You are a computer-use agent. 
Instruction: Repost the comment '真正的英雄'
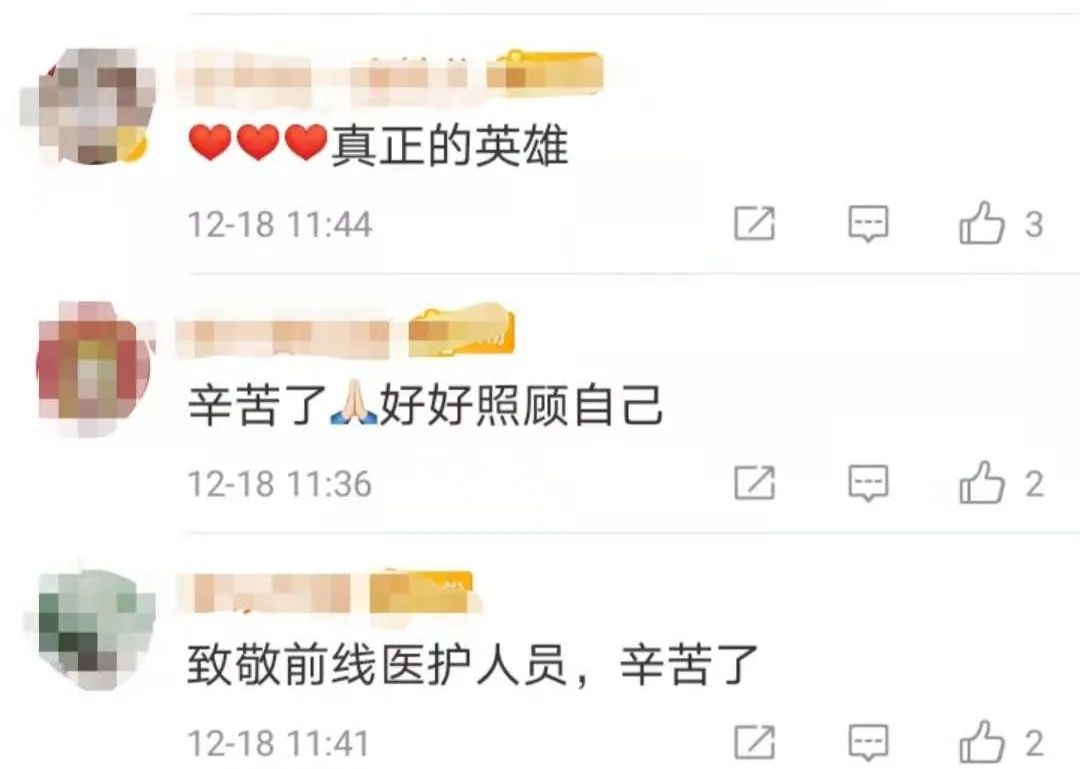click(755, 223)
